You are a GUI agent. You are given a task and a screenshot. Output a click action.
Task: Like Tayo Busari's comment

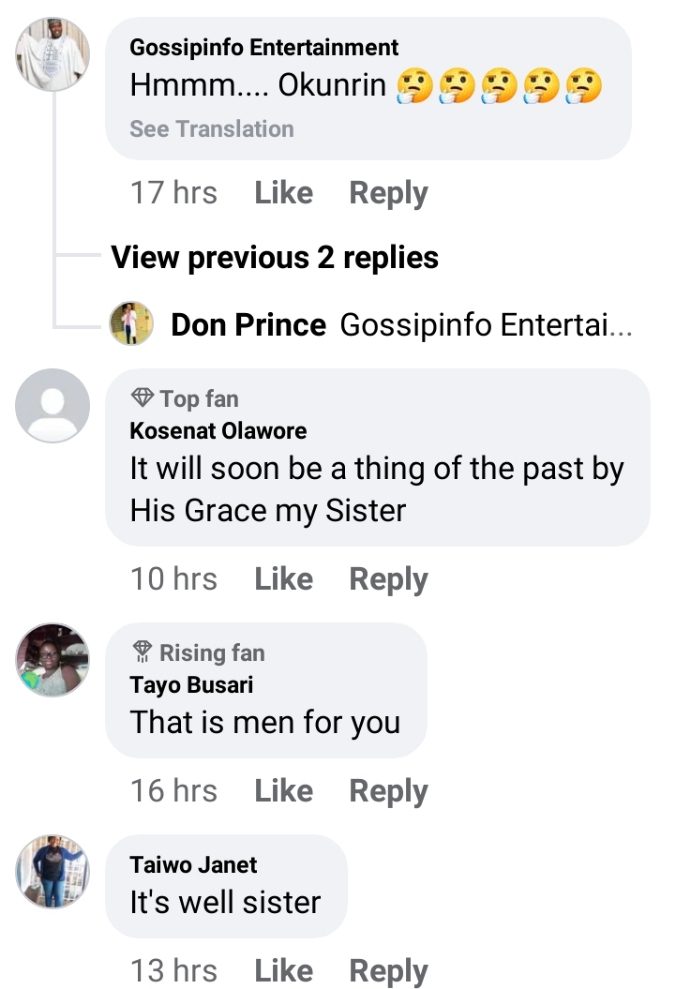(x=283, y=791)
